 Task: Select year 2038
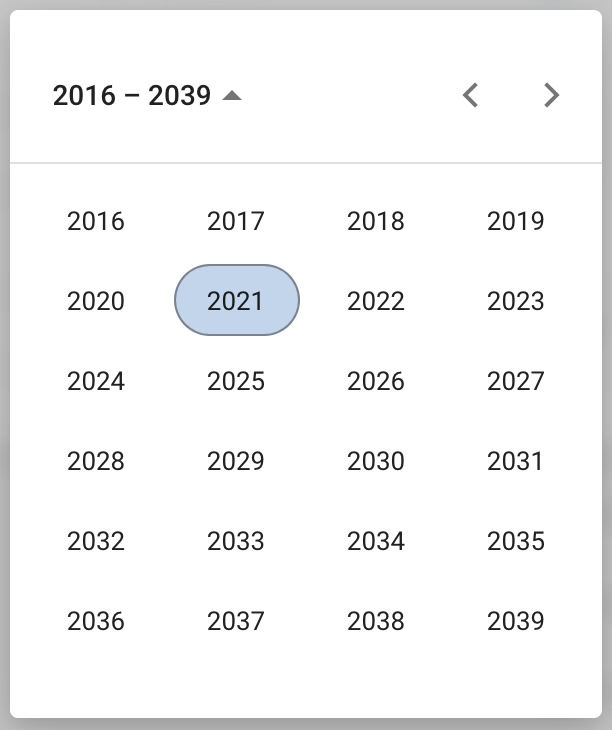click(x=376, y=621)
